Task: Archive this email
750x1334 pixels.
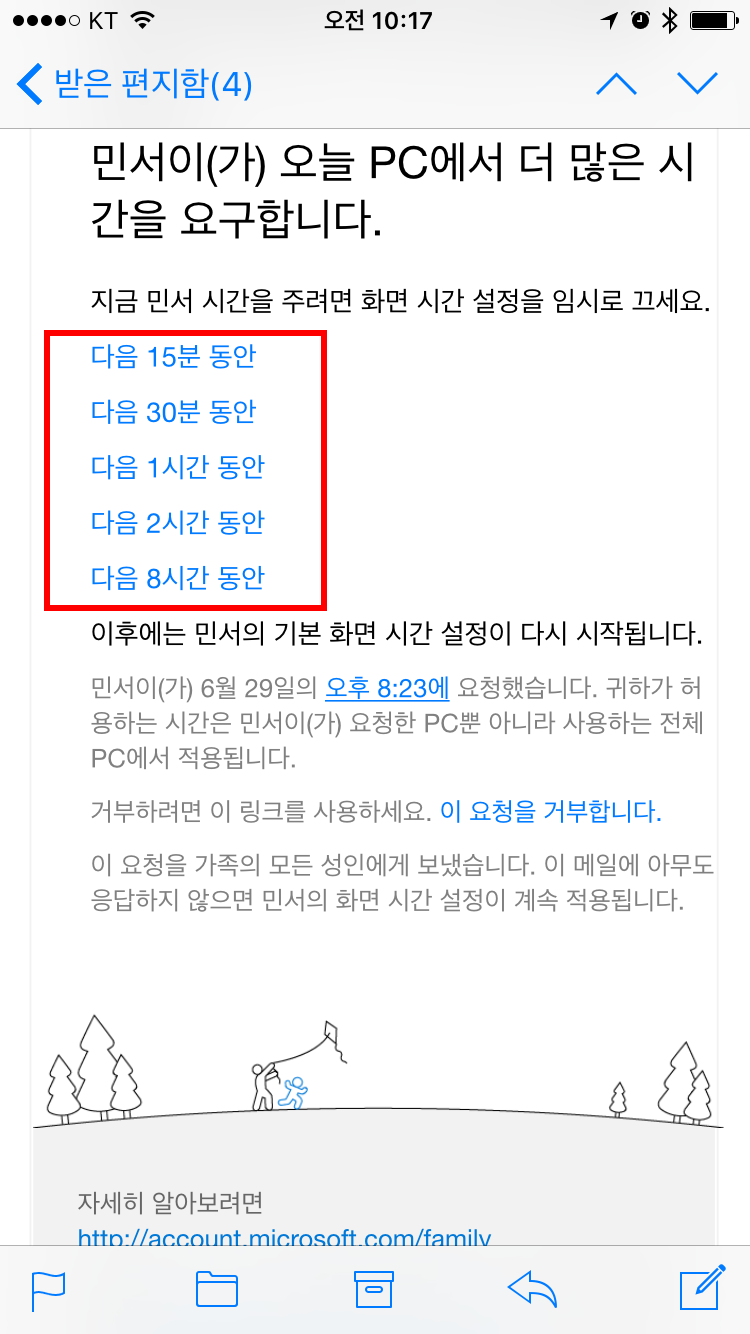Action: tap(375, 1289)
